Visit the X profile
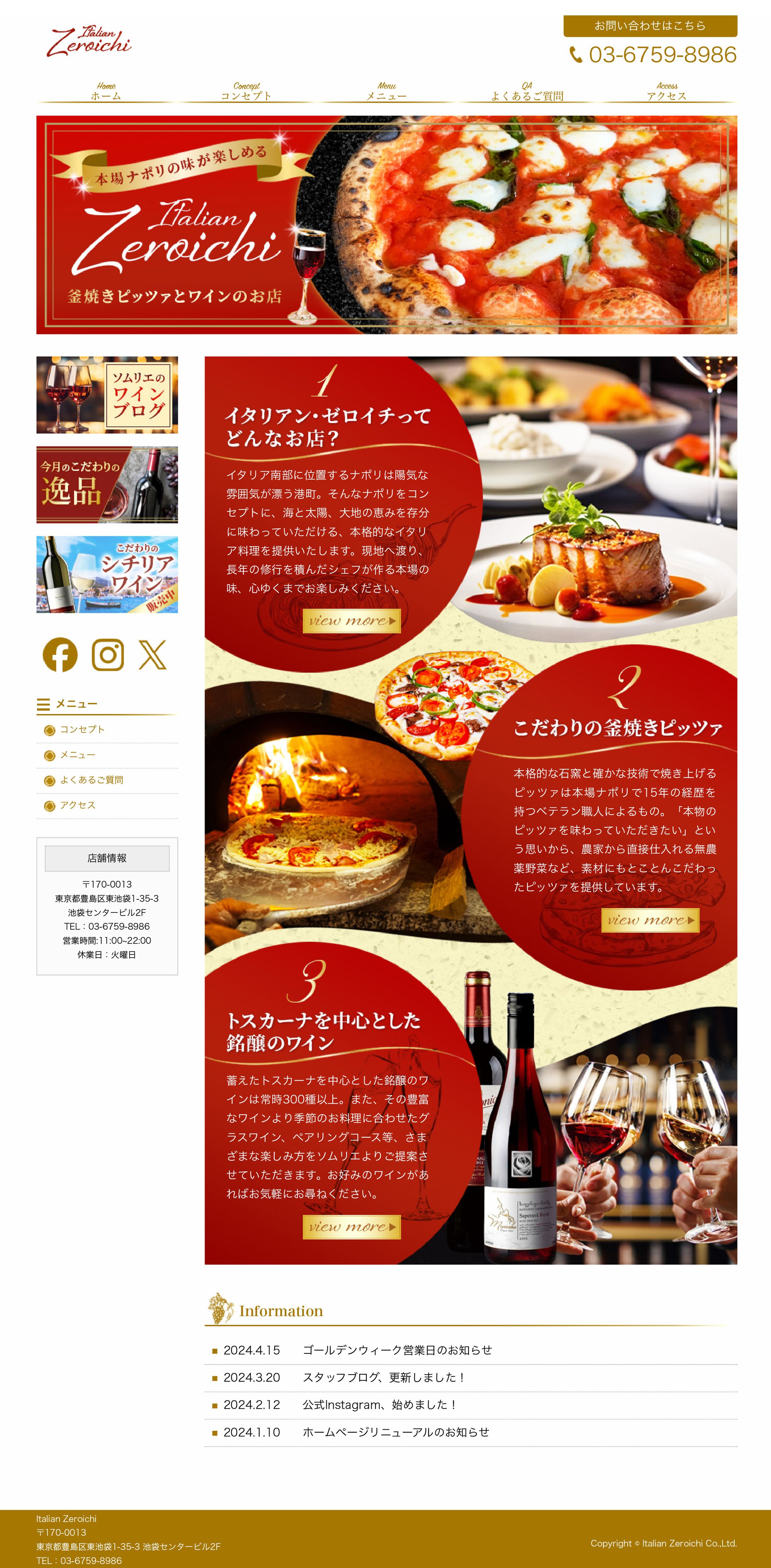 (152, 655)
